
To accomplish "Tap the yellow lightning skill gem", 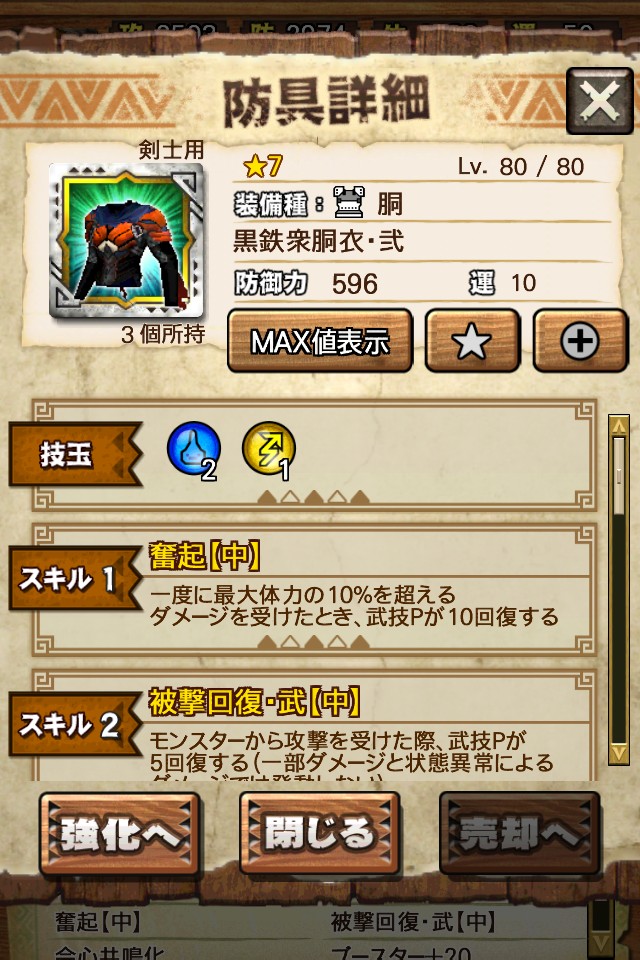I will [269, 449].
